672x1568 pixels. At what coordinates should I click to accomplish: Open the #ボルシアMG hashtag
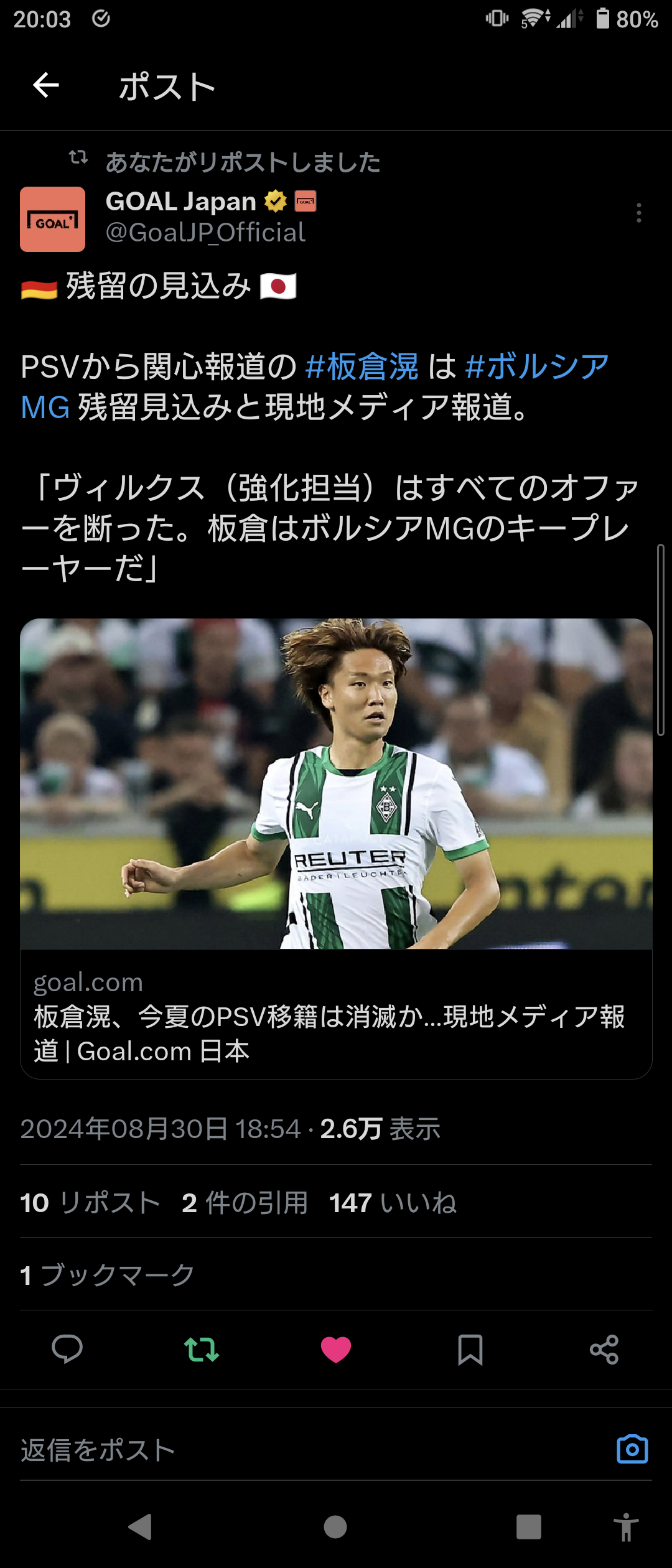536,366
